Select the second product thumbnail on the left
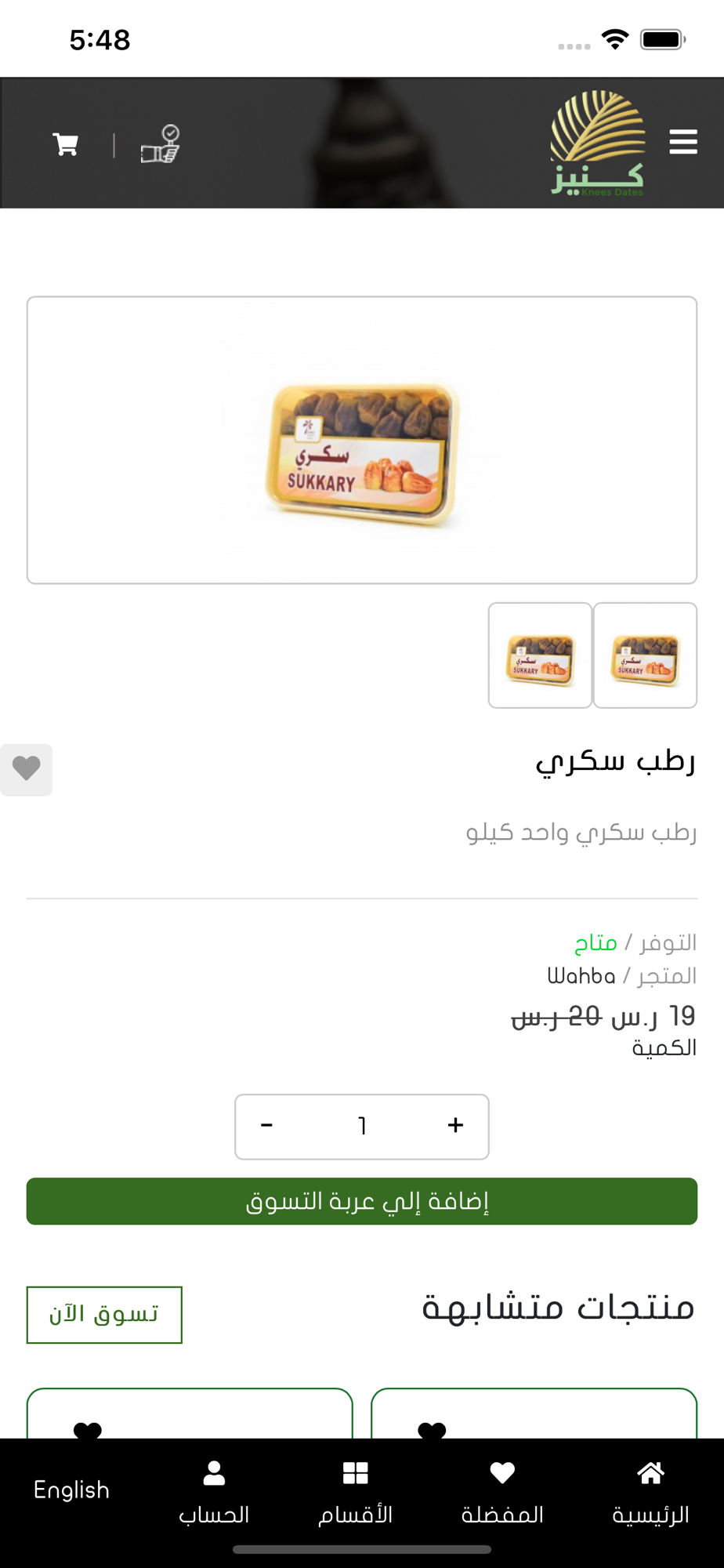Screen dimensions: 724x1568 (x=540, y=655)
